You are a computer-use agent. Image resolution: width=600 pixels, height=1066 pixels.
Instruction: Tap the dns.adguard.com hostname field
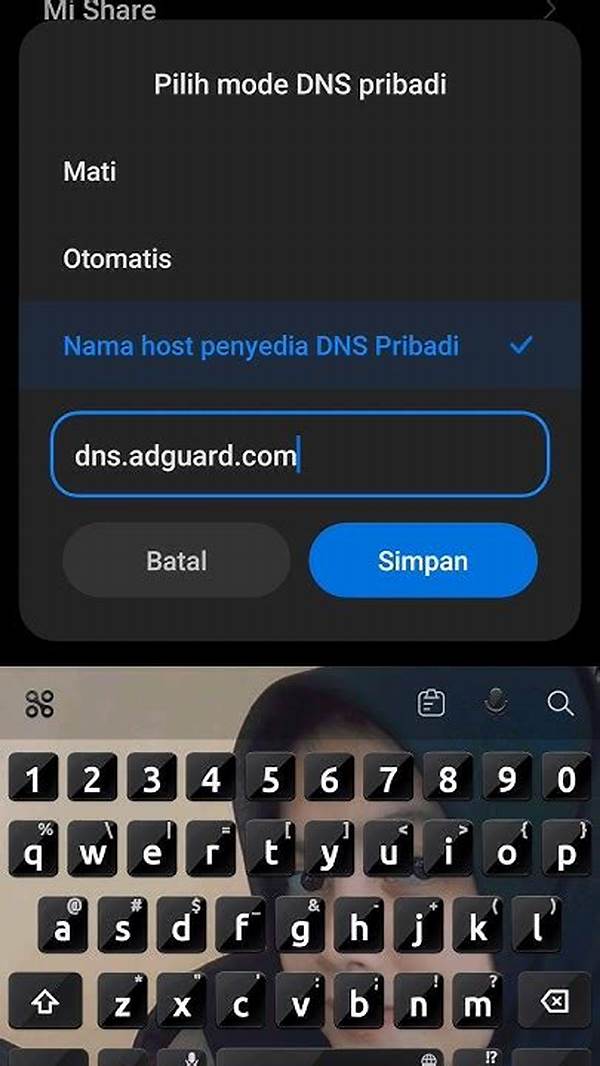pos(299,456)
